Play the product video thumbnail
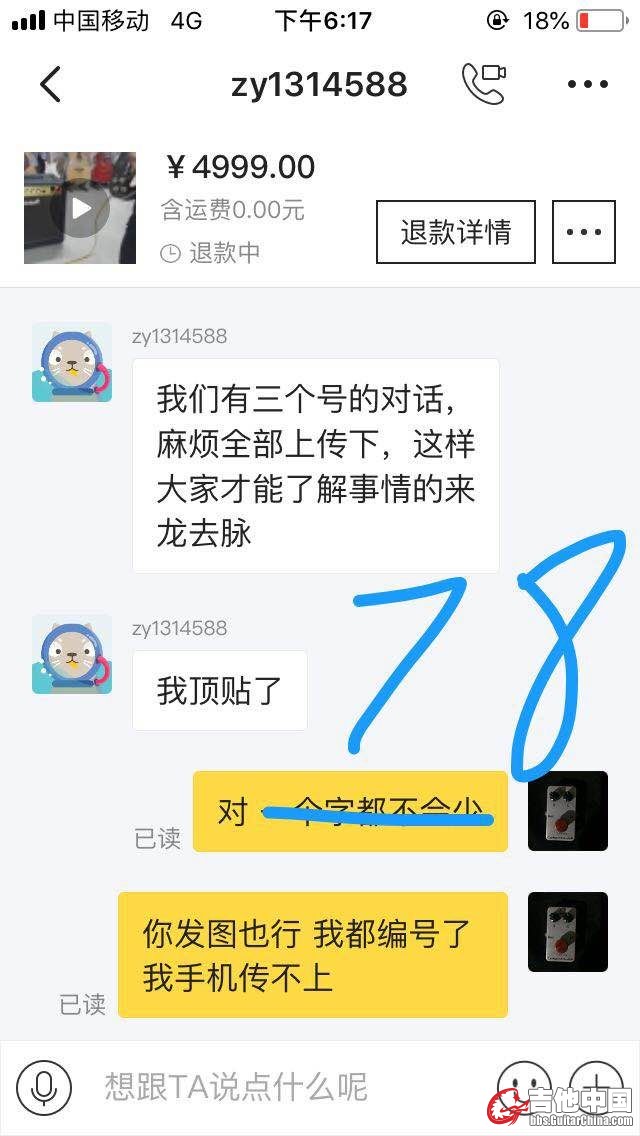This screenshot has height=1136, width=640. pos(80,208)
